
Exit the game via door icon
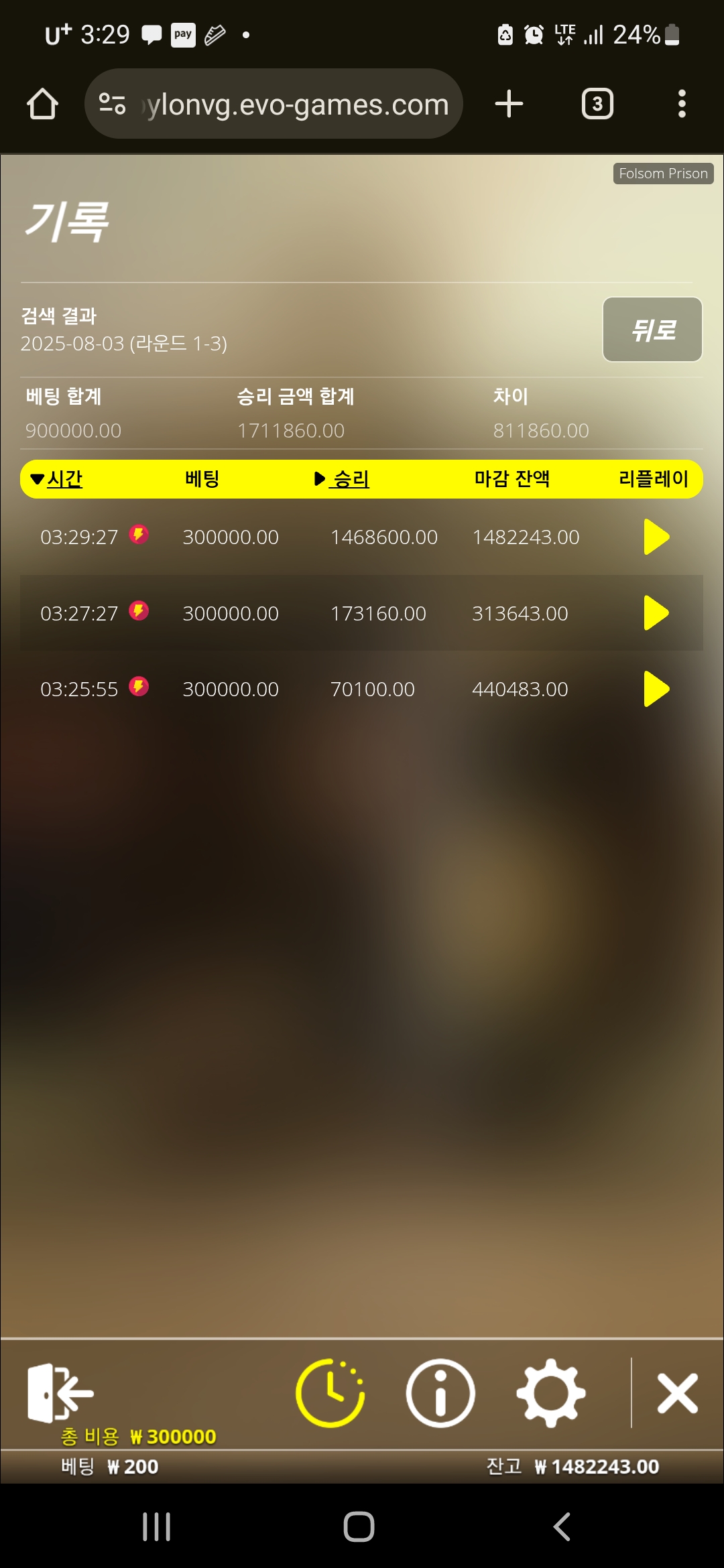coord(59,1392)
